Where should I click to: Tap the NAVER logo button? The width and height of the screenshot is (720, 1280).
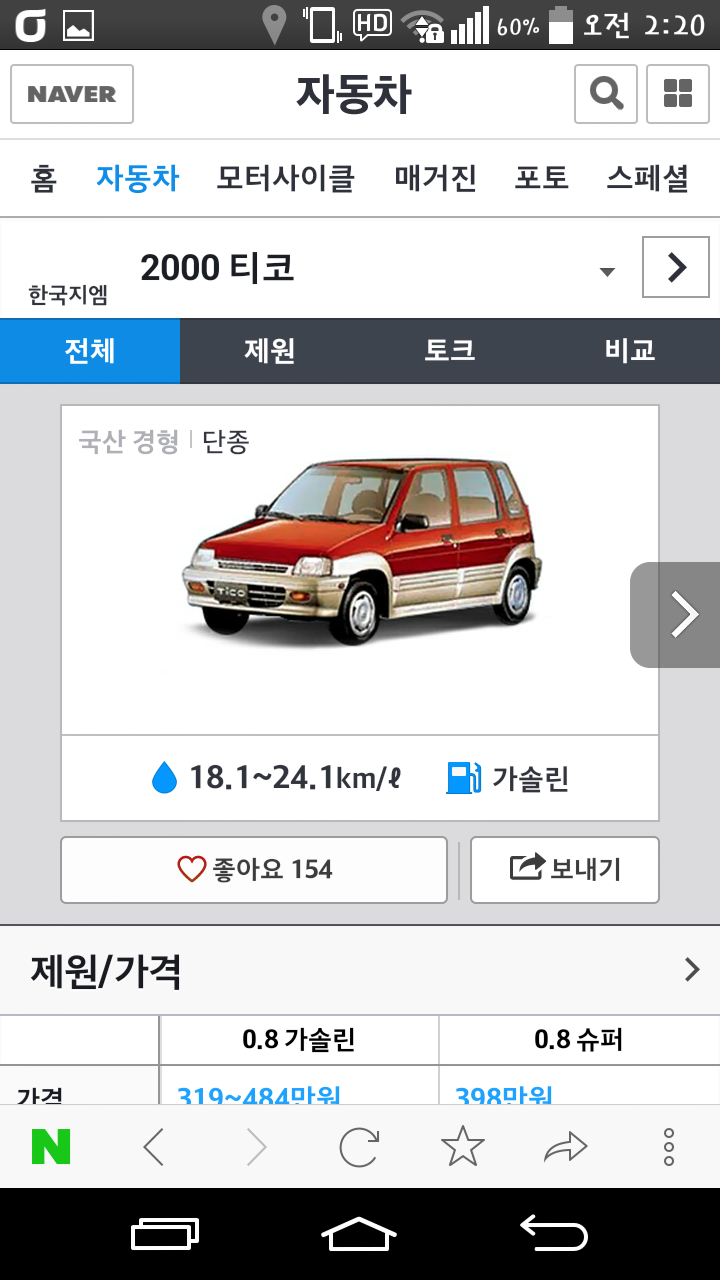(72, 94)
